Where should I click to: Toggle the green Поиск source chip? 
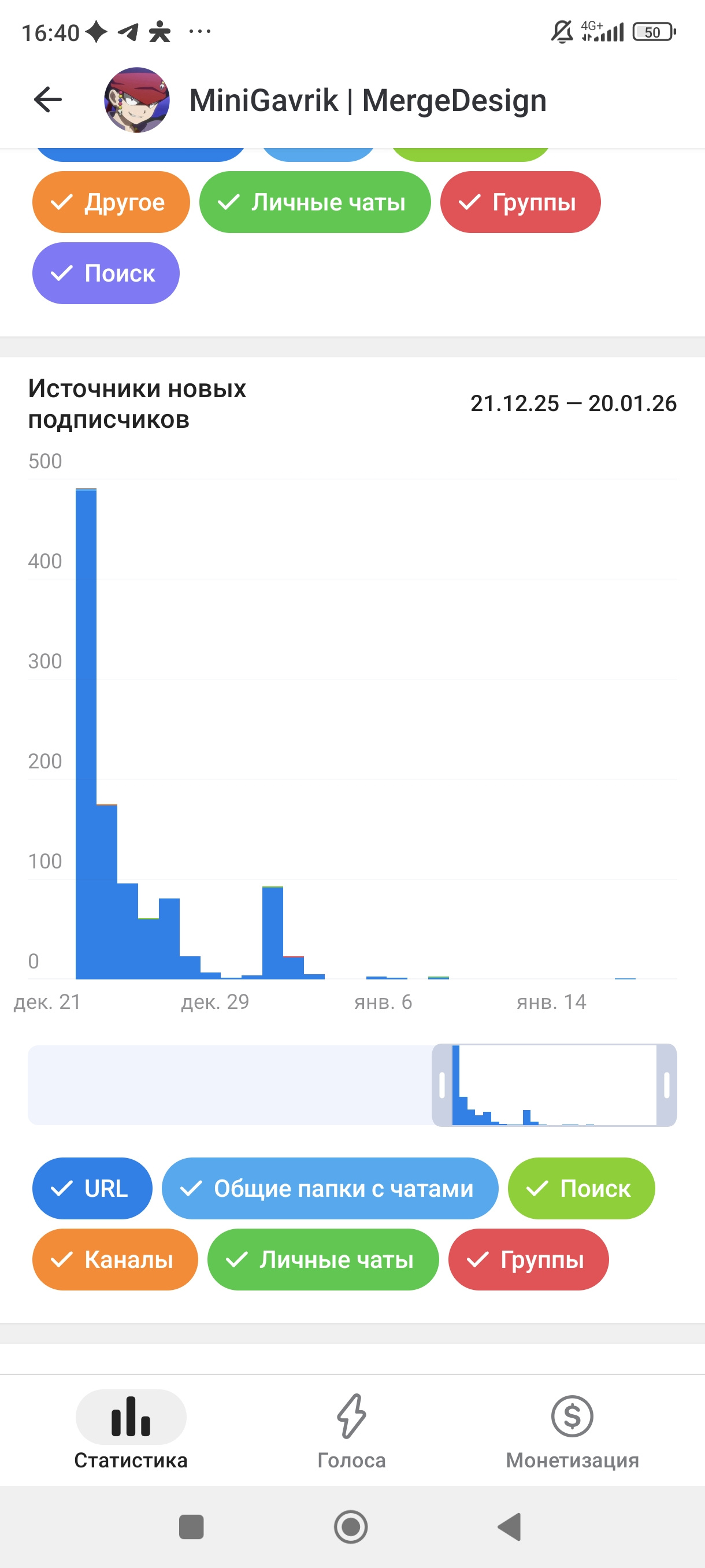[x=581, y=1188]
